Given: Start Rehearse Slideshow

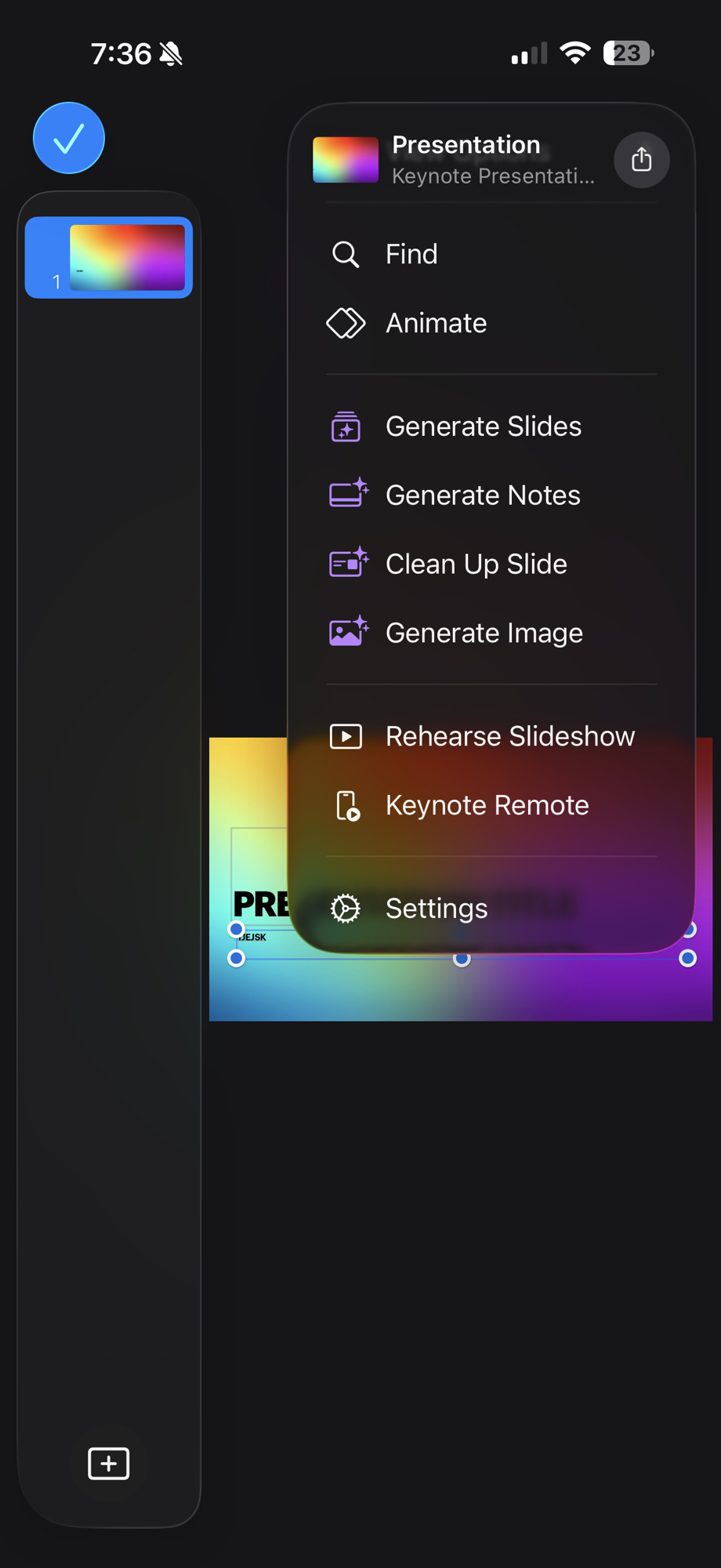Looking at the screenshot, I should [509, 736].
